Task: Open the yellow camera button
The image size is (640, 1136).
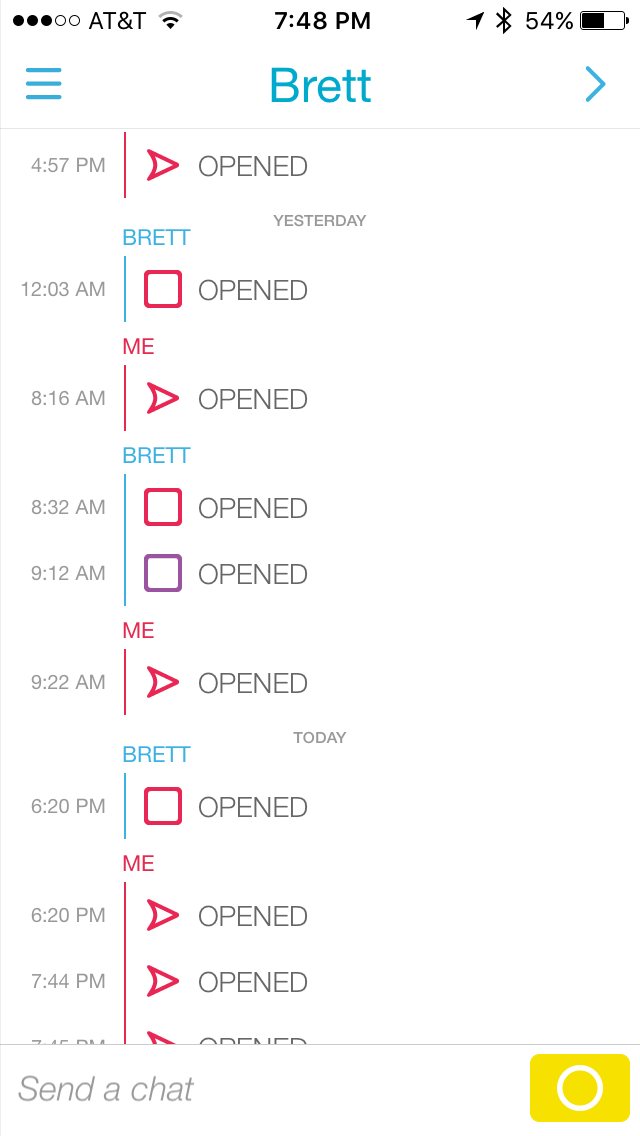Action: click(580, 1088)
